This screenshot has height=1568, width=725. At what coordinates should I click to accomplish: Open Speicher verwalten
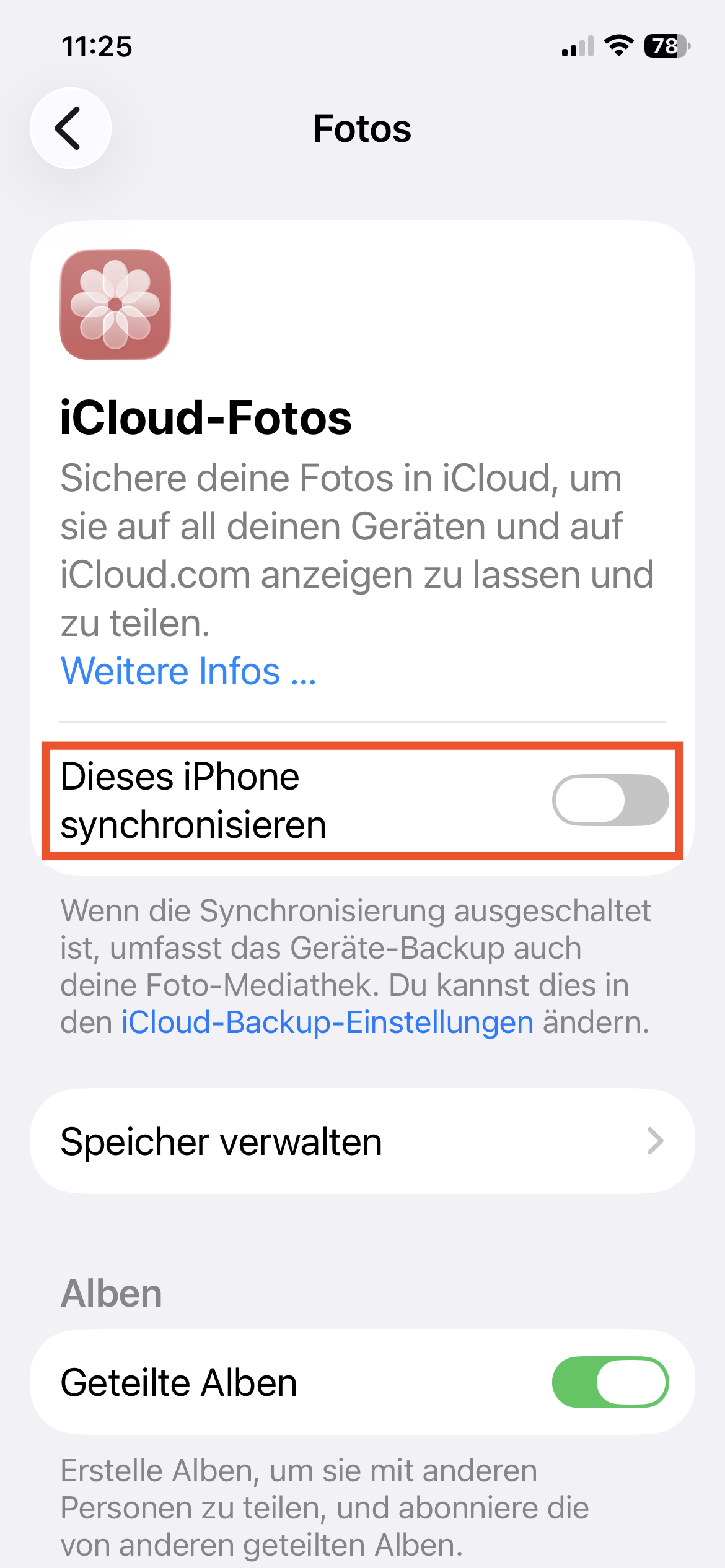point(362,1141)
